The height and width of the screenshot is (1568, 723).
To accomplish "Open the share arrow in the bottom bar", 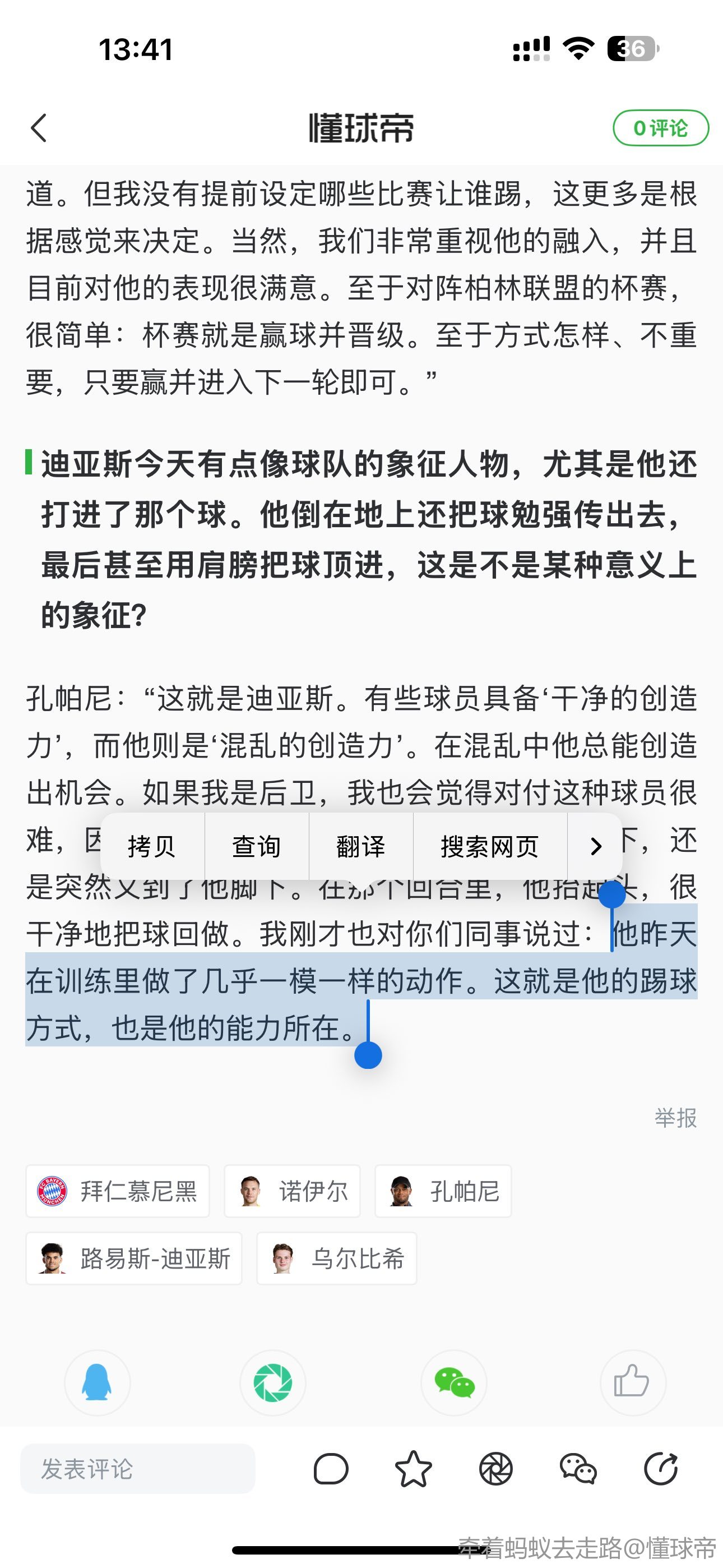I will [661, 1469].
